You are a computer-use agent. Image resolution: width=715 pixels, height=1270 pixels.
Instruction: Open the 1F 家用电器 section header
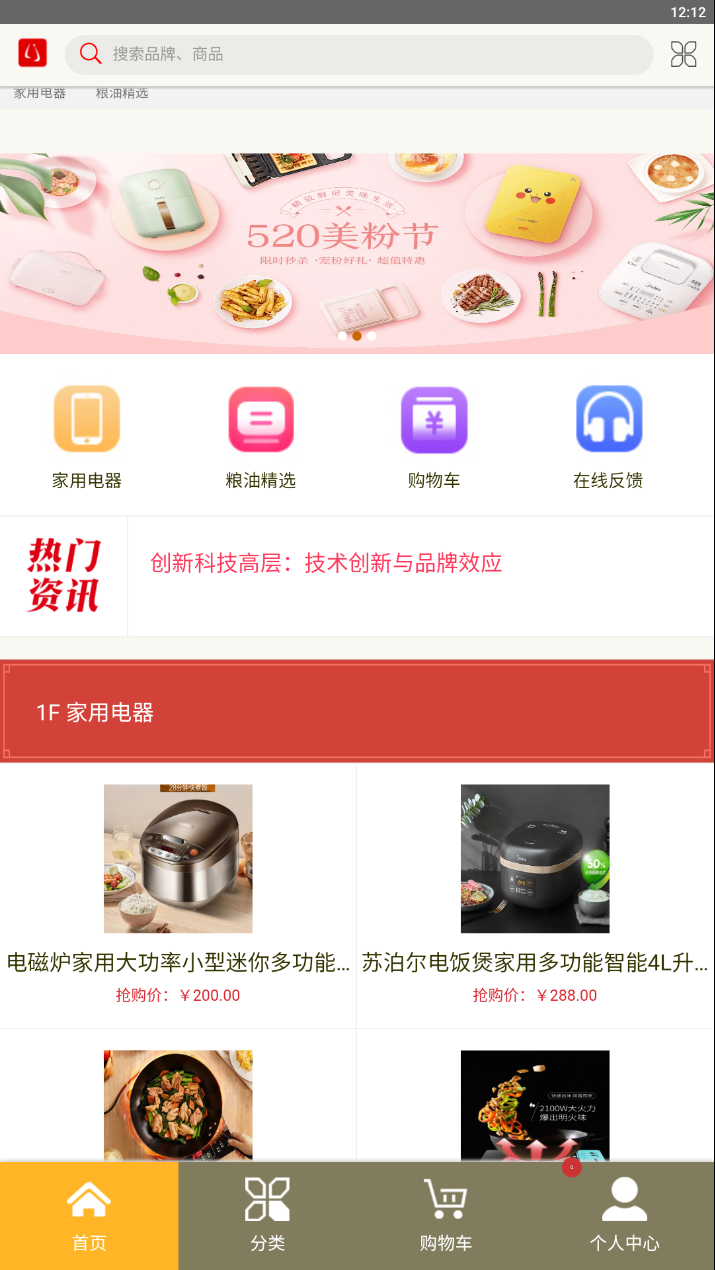click(357, 712)
